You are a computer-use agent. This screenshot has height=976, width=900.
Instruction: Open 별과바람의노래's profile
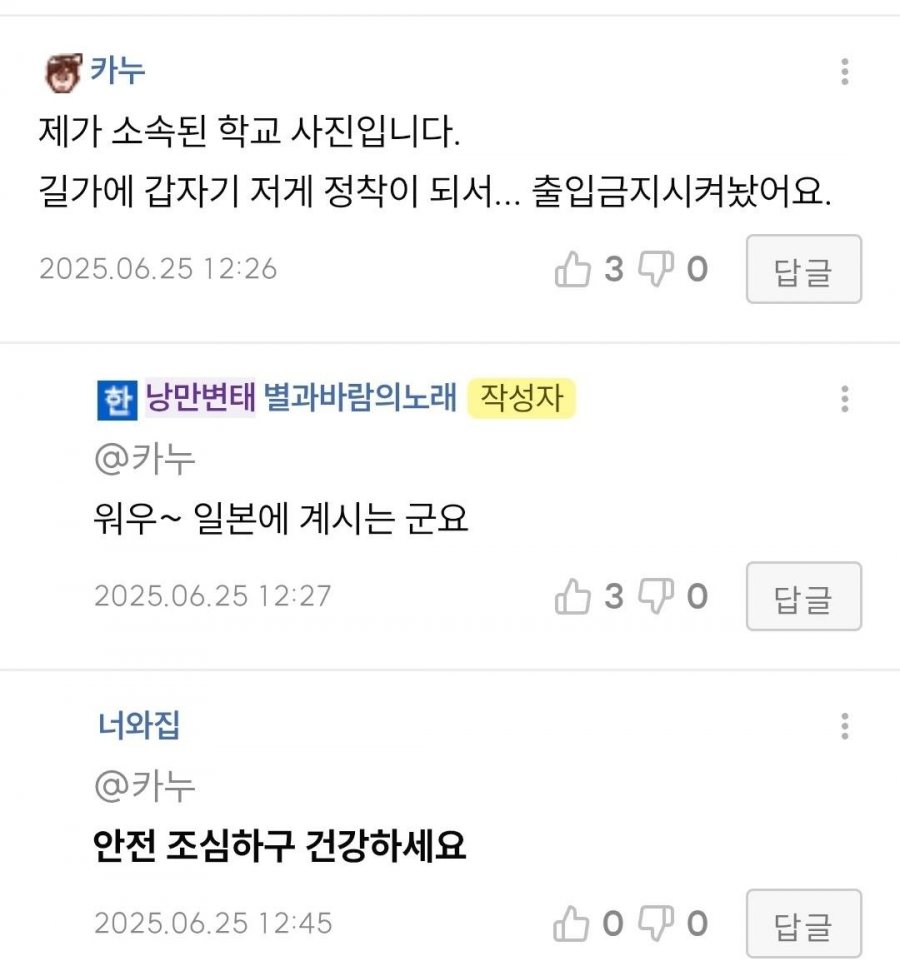coord(359,399)
